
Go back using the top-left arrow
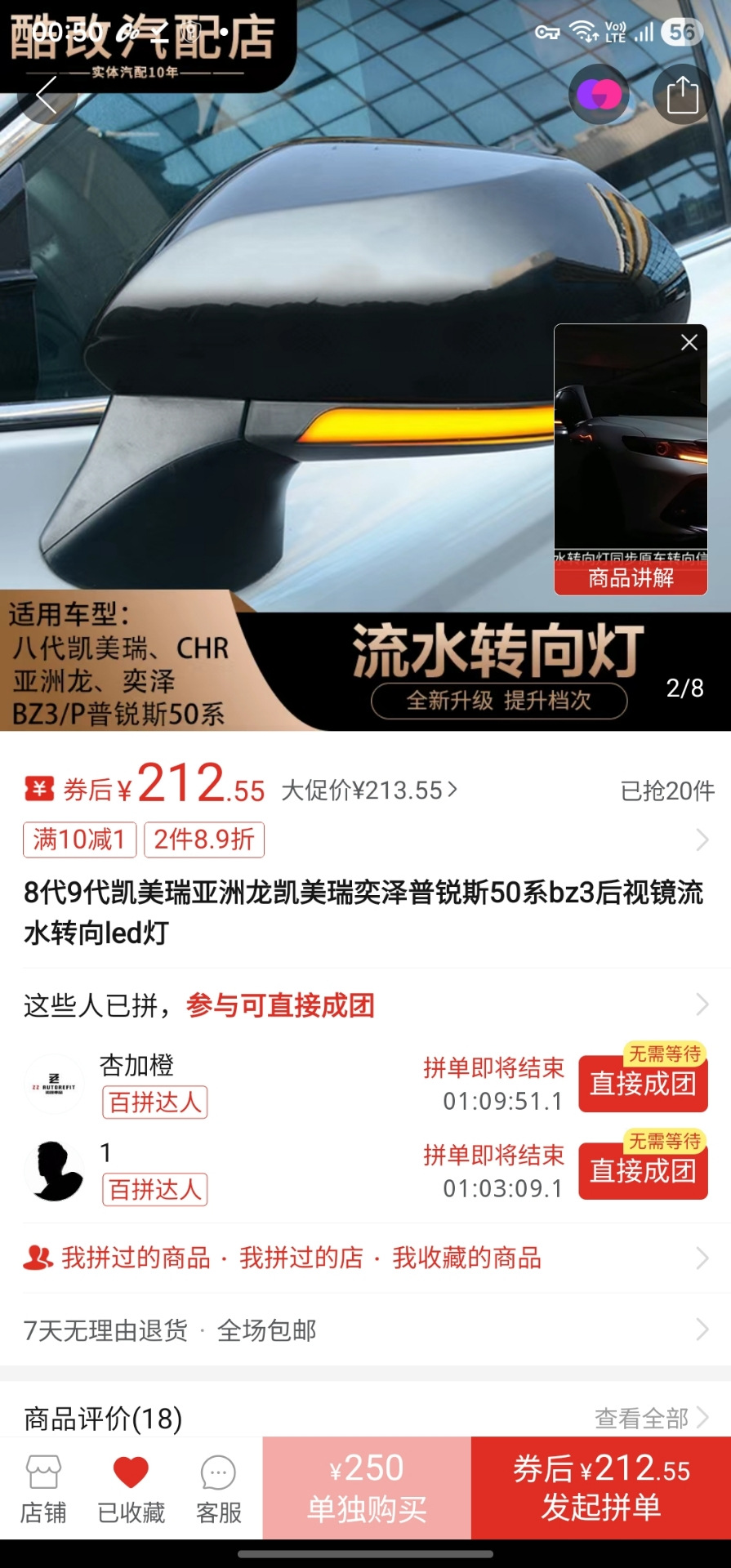[x=47, y=95]
